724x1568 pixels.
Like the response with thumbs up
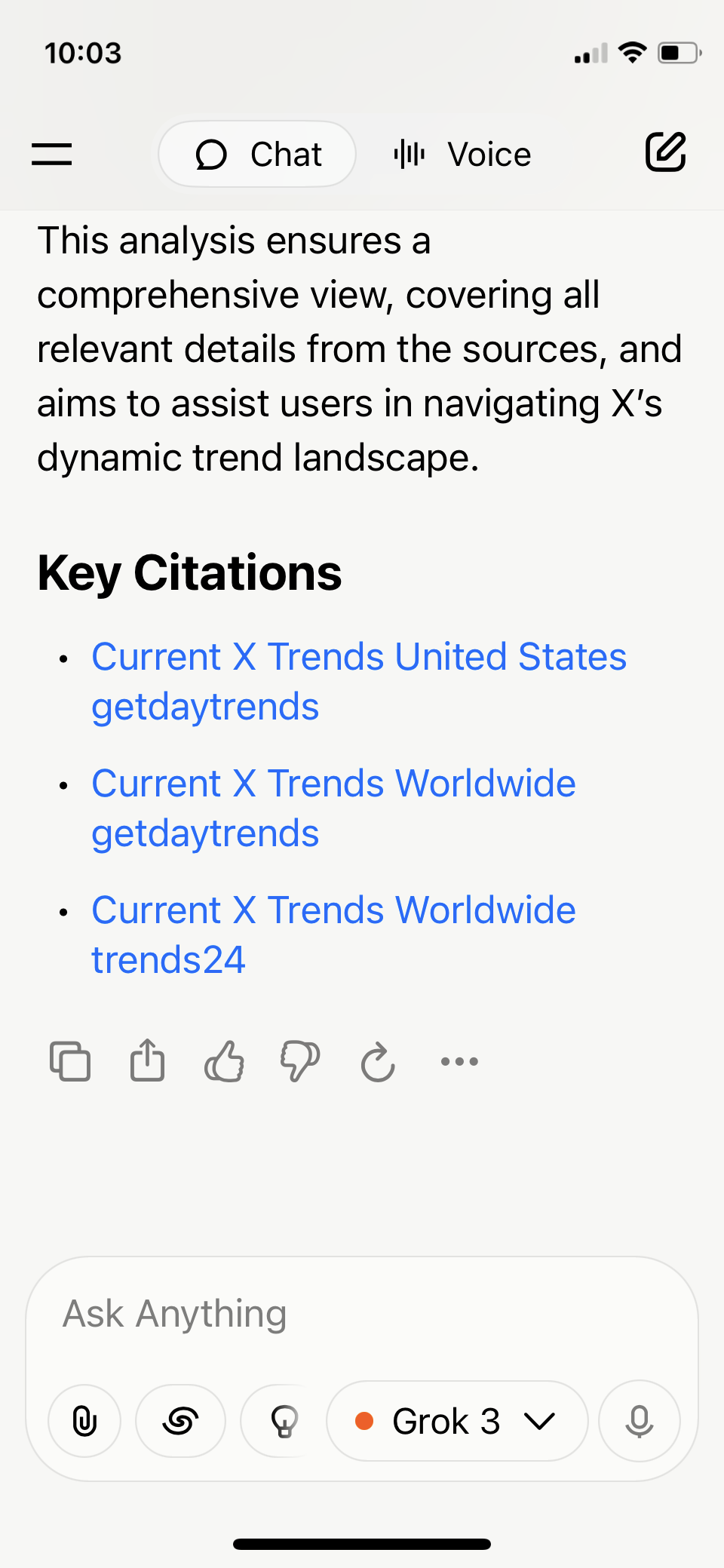pyautogui.click(x=224, y=1061)
